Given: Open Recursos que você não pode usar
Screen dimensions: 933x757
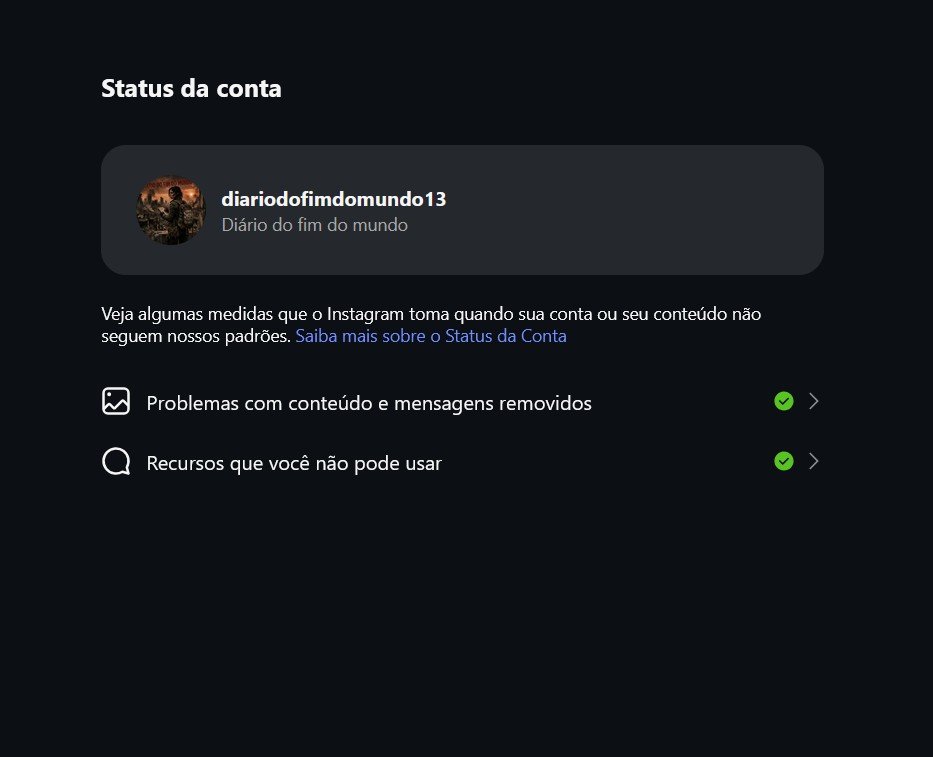Looking at the screenshot, I should [x=294, y=463].
